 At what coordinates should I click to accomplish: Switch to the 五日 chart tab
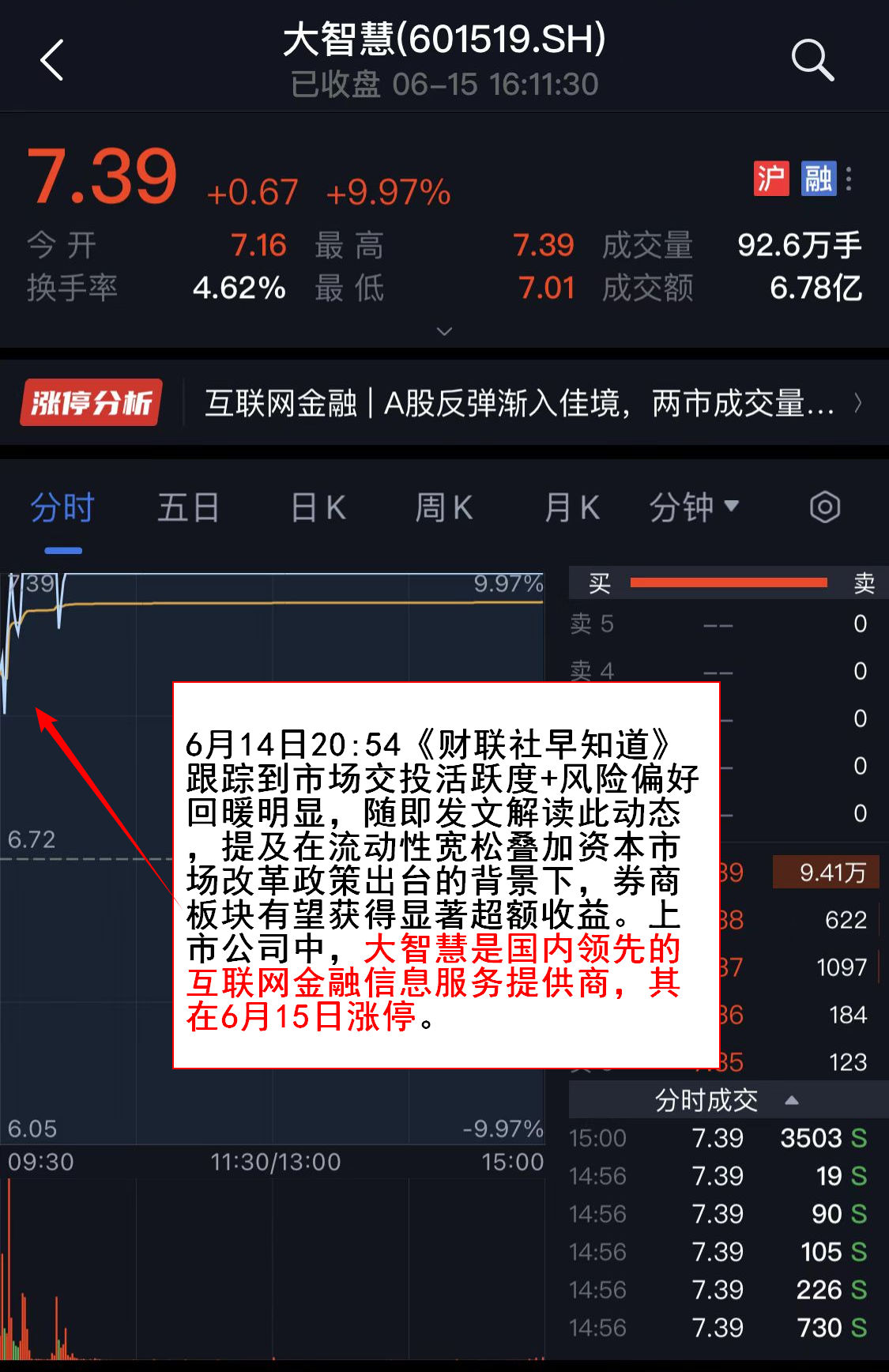coord(188,507)
